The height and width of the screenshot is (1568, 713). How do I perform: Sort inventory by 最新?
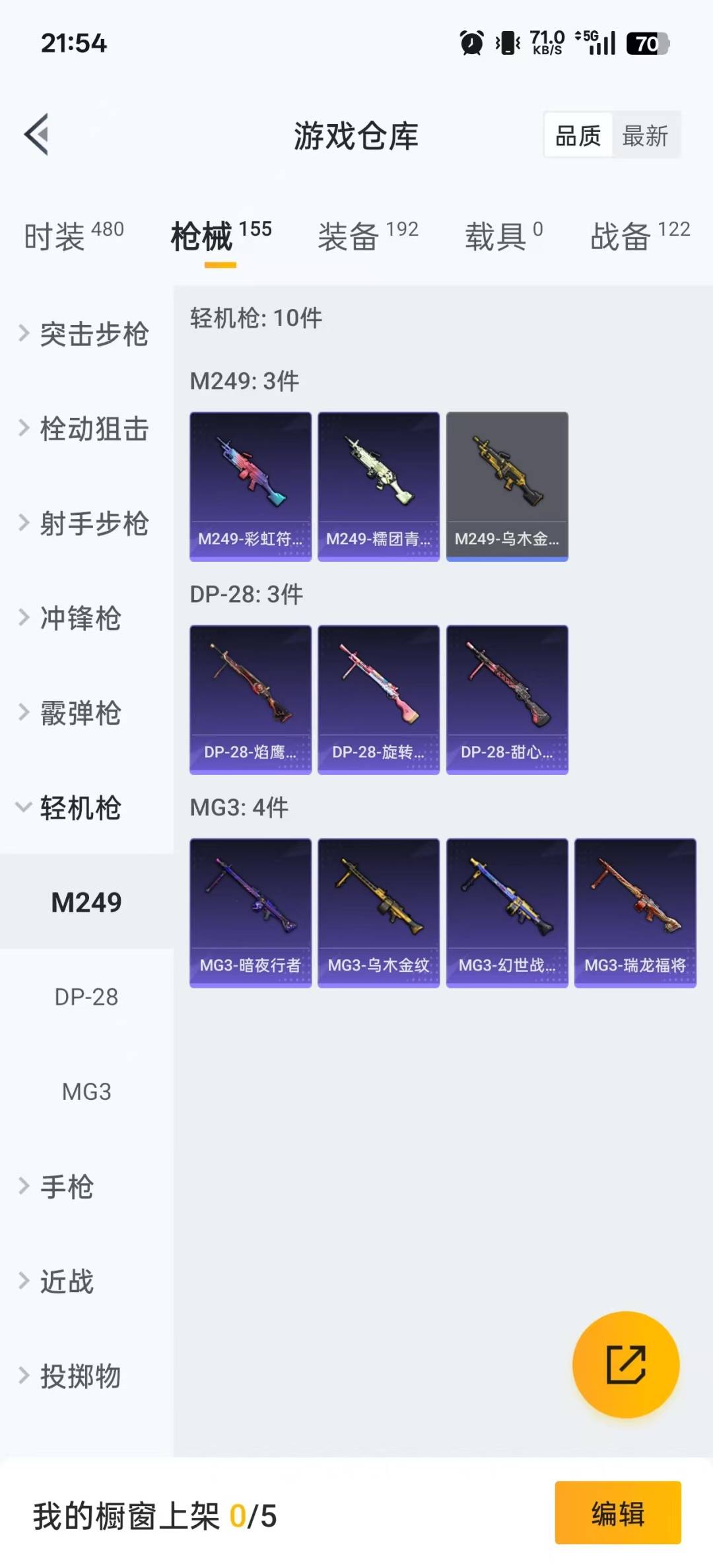pyautogui.click(x=645, y=136)
